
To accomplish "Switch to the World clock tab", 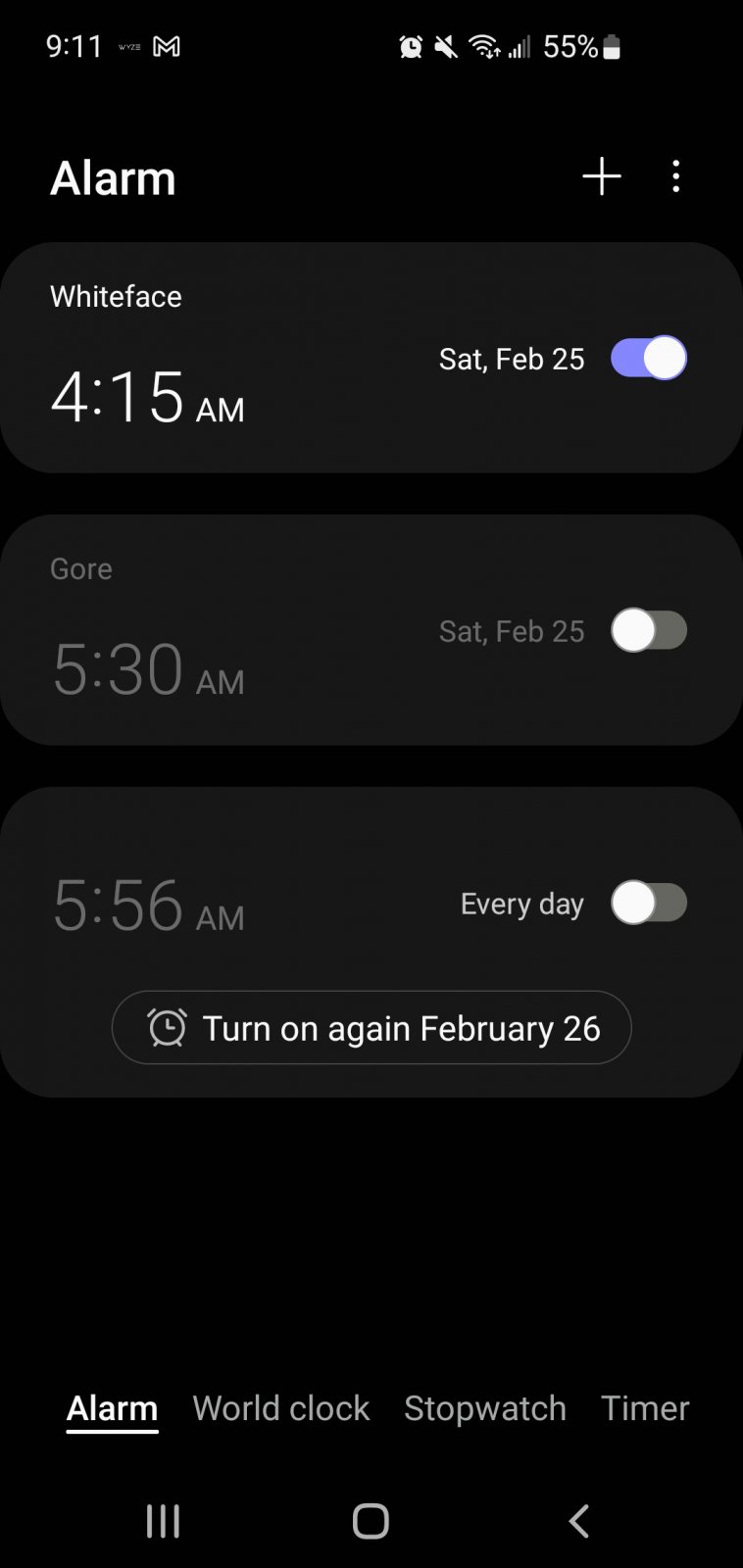I will tap(280, 1408).
